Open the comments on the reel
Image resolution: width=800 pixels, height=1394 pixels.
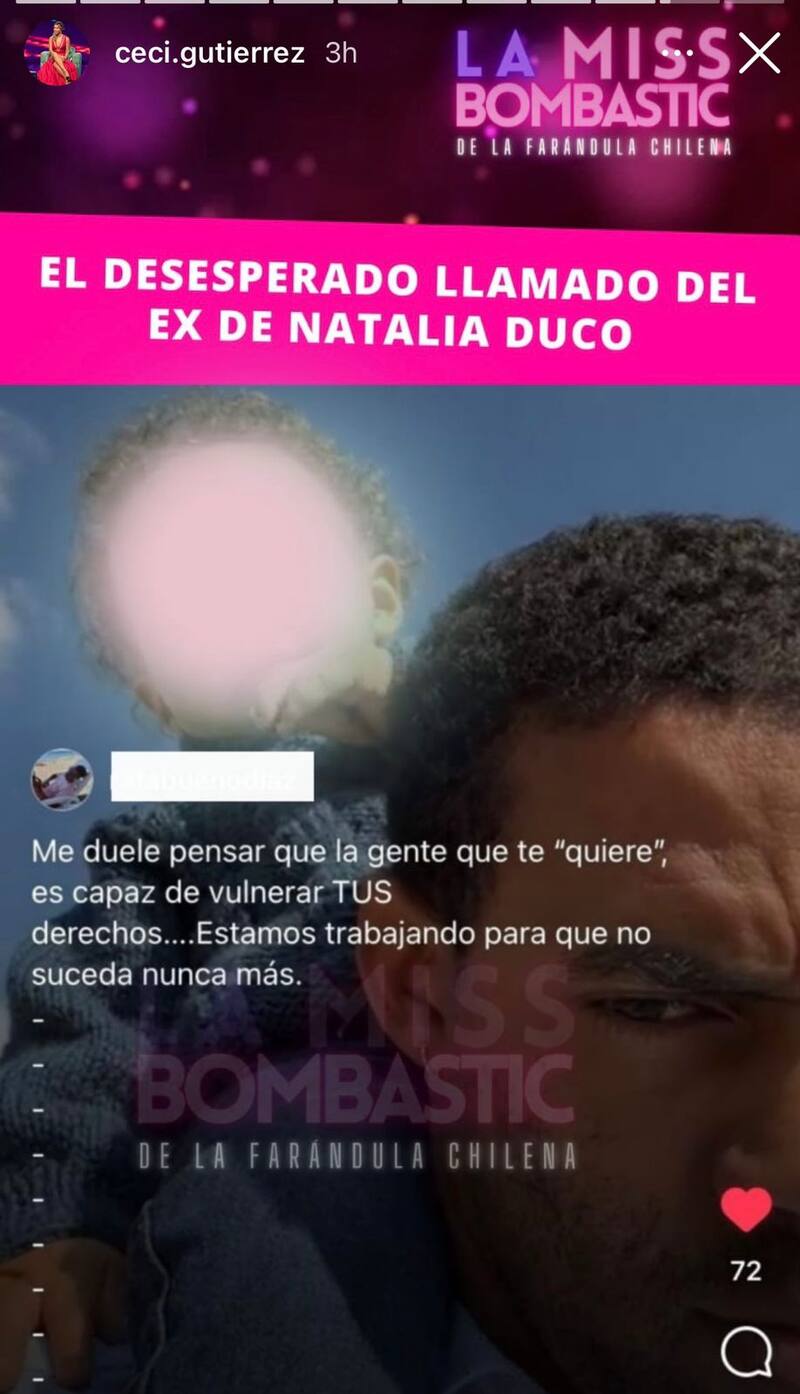[x=746, y=1352]
